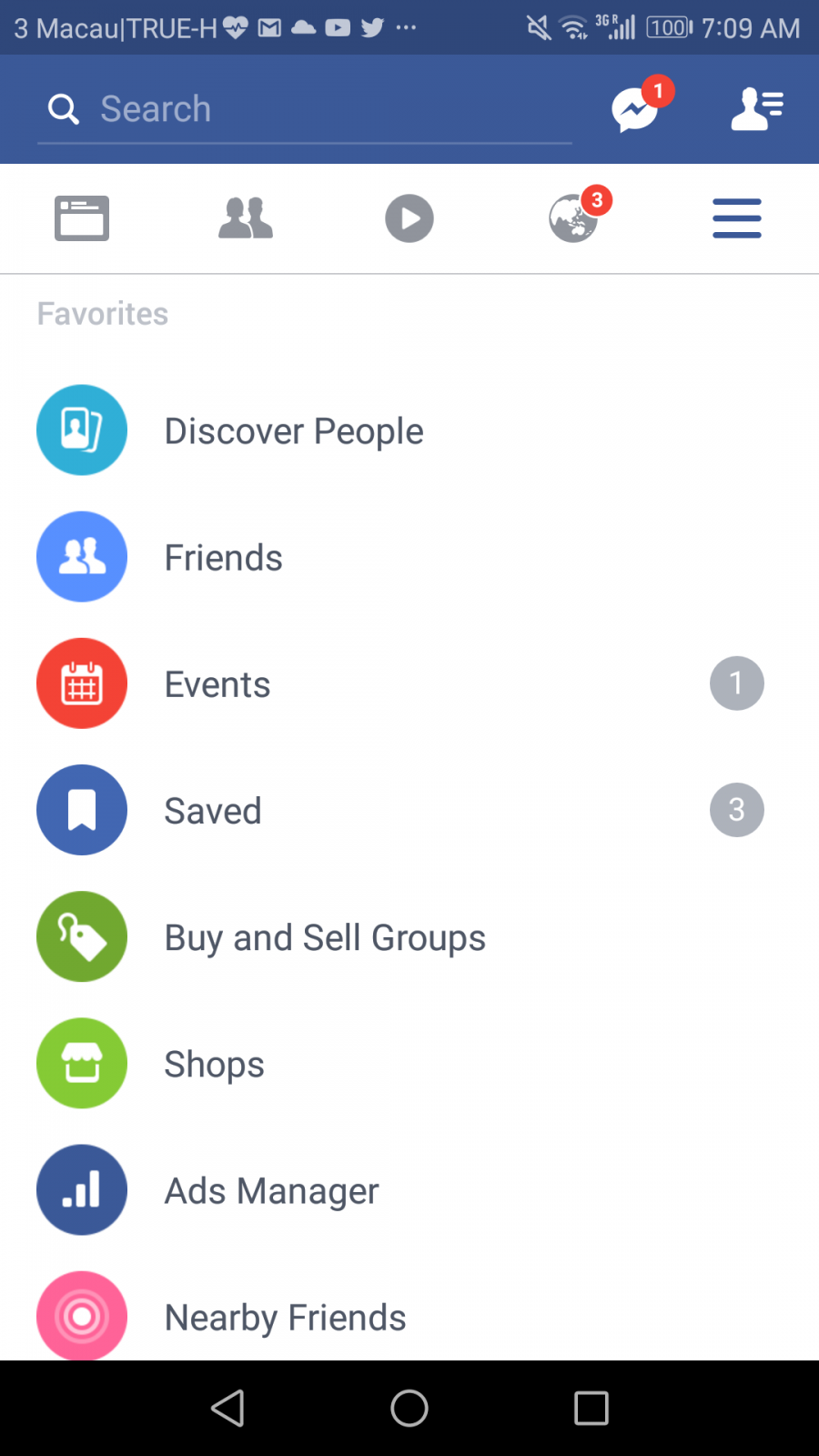Open Nearby Friends
819x1456 pixels.
[x=285, y=1316]
